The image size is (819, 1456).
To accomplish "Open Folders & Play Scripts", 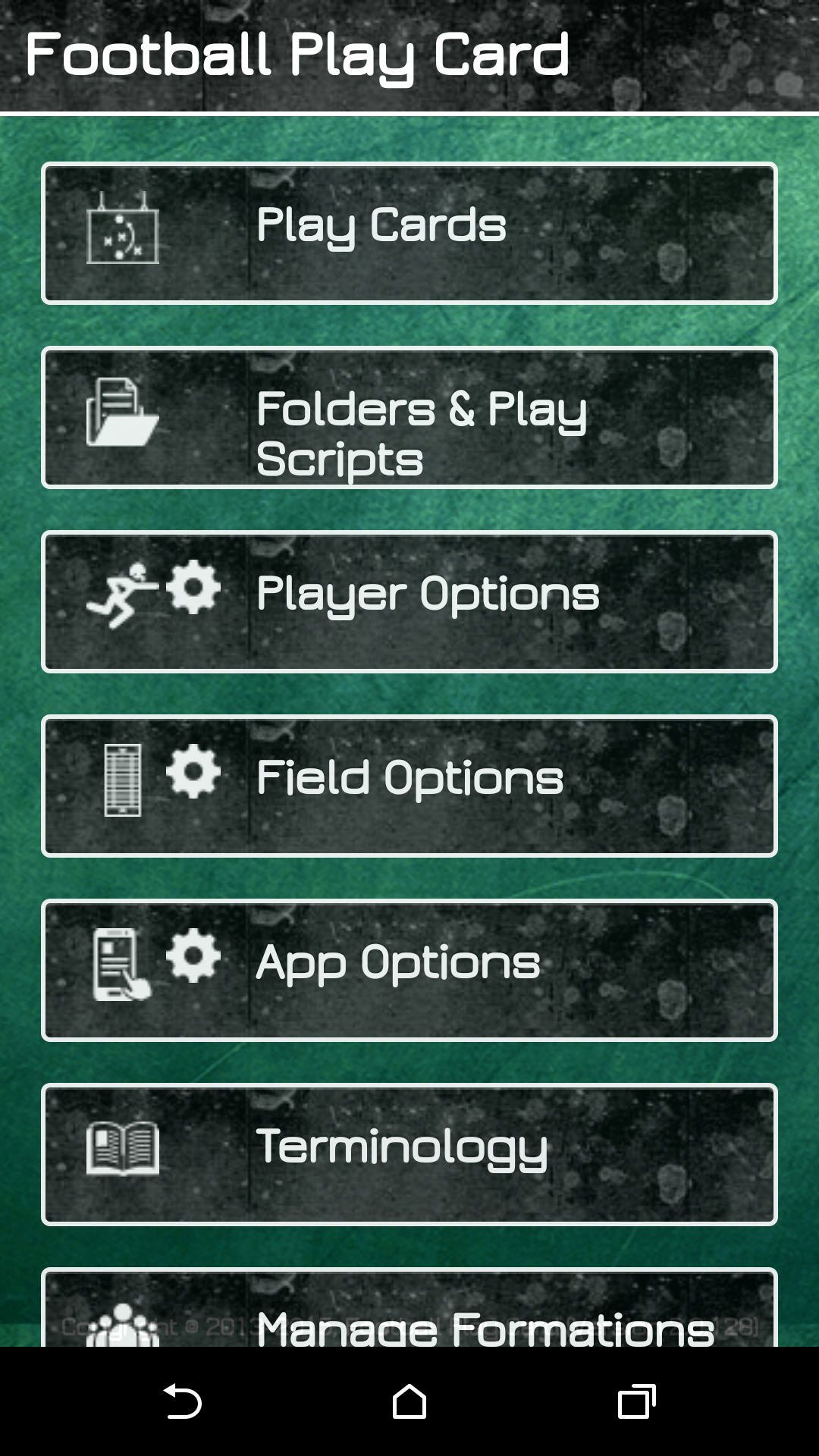I will 409,418.
